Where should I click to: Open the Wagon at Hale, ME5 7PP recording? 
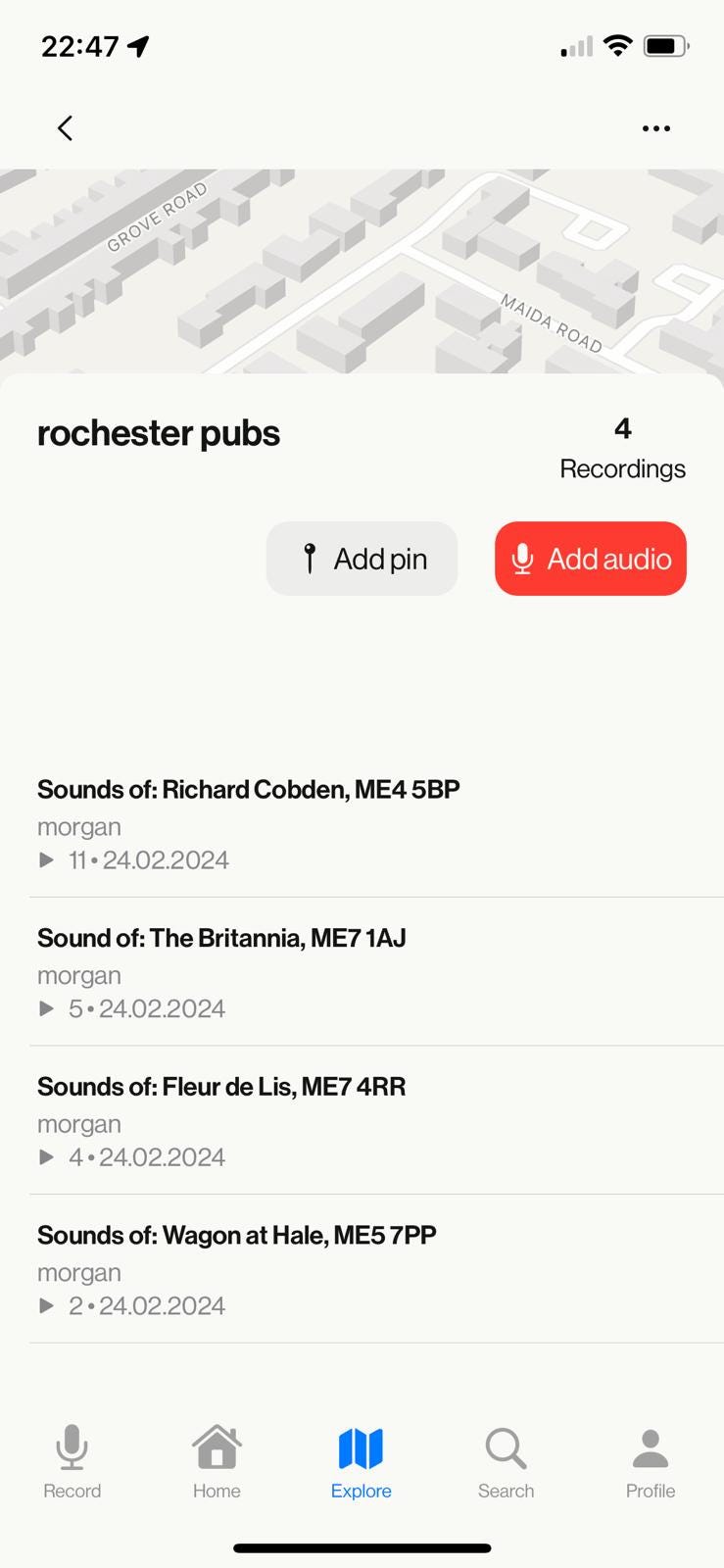tap(362, 1270)
